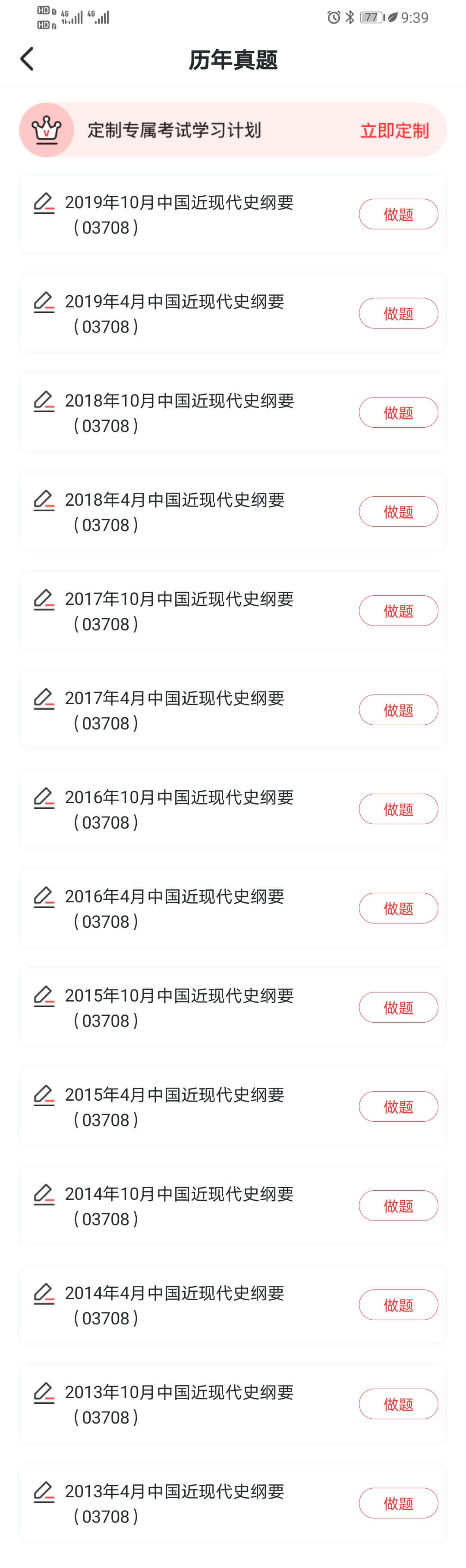Tap 做题 for the 2013年4月 exam
The width and height of the screenshot is (466, 1568).
(398, 1504)
